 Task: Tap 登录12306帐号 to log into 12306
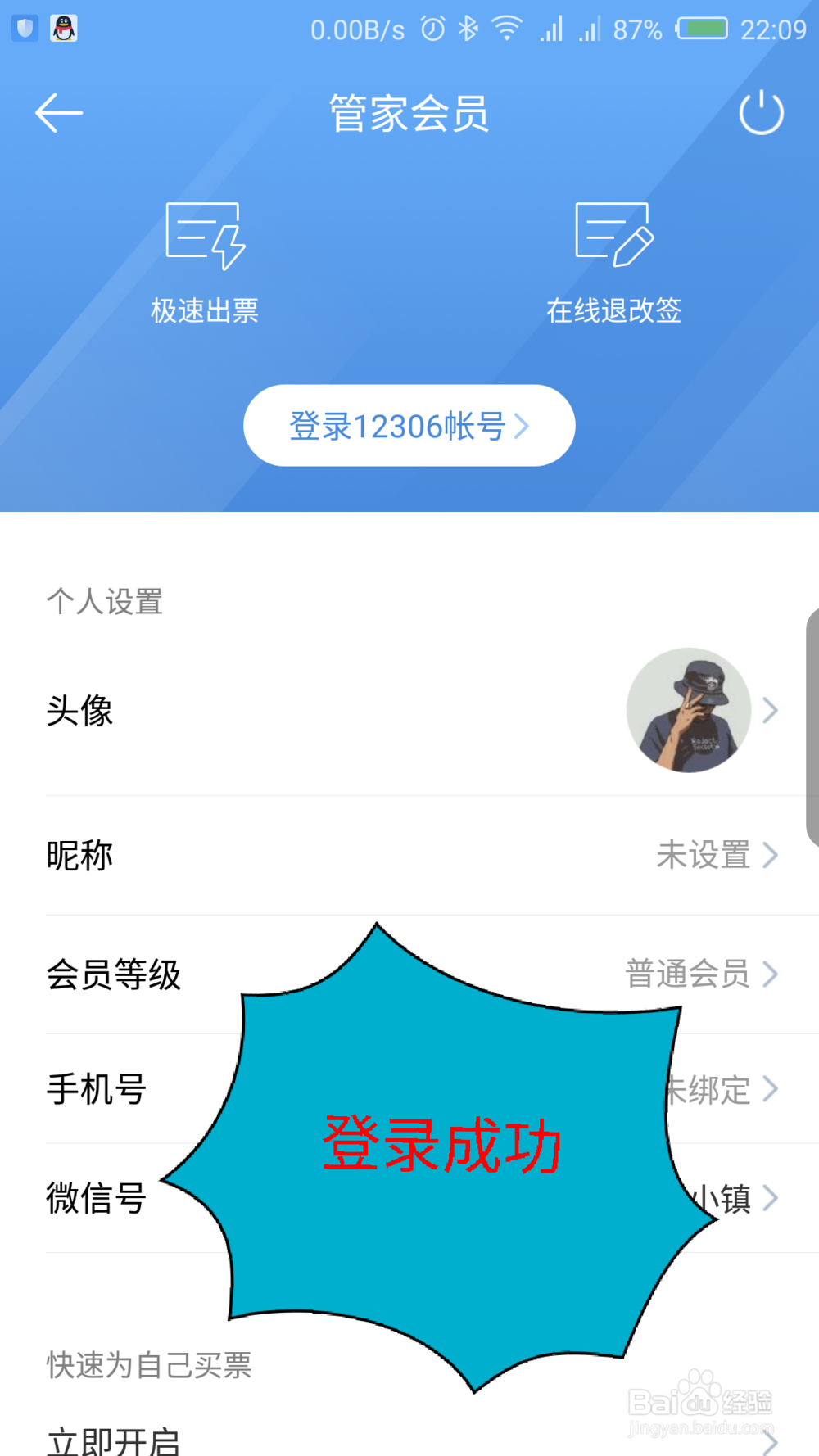(x=409, y=425)
